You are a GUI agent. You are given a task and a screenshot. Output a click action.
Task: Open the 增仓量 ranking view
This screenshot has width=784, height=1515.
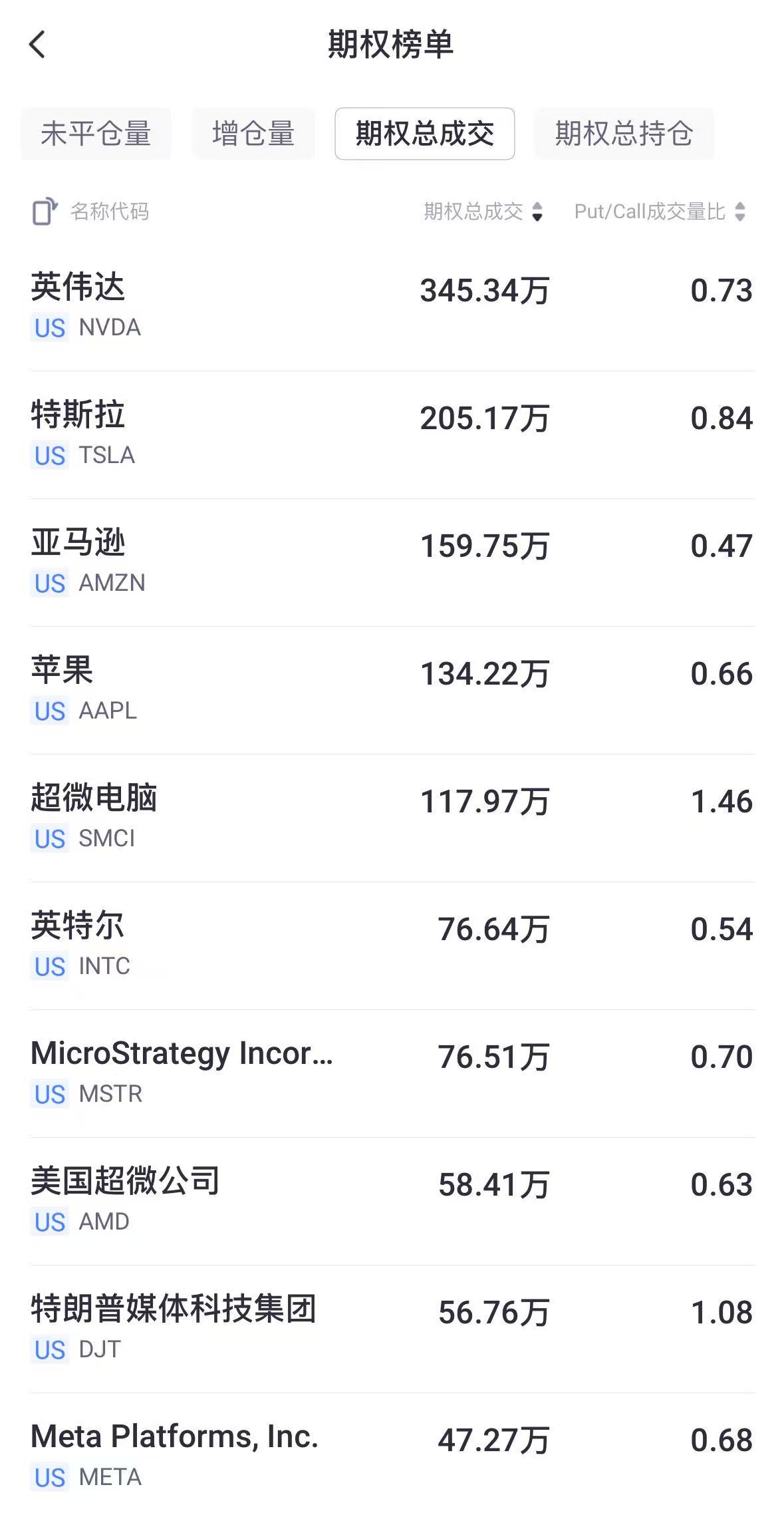point(253,133)
